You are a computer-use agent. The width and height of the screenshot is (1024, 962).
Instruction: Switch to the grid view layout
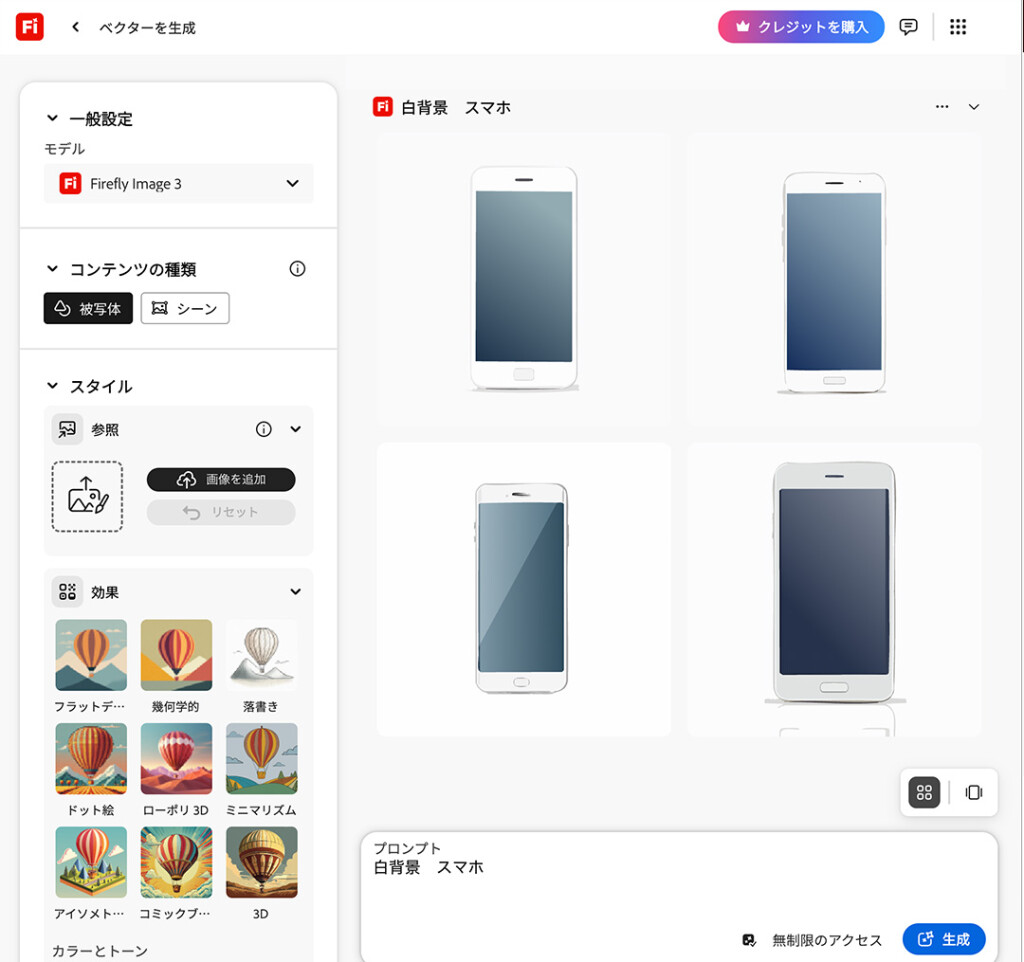point(924,793)
